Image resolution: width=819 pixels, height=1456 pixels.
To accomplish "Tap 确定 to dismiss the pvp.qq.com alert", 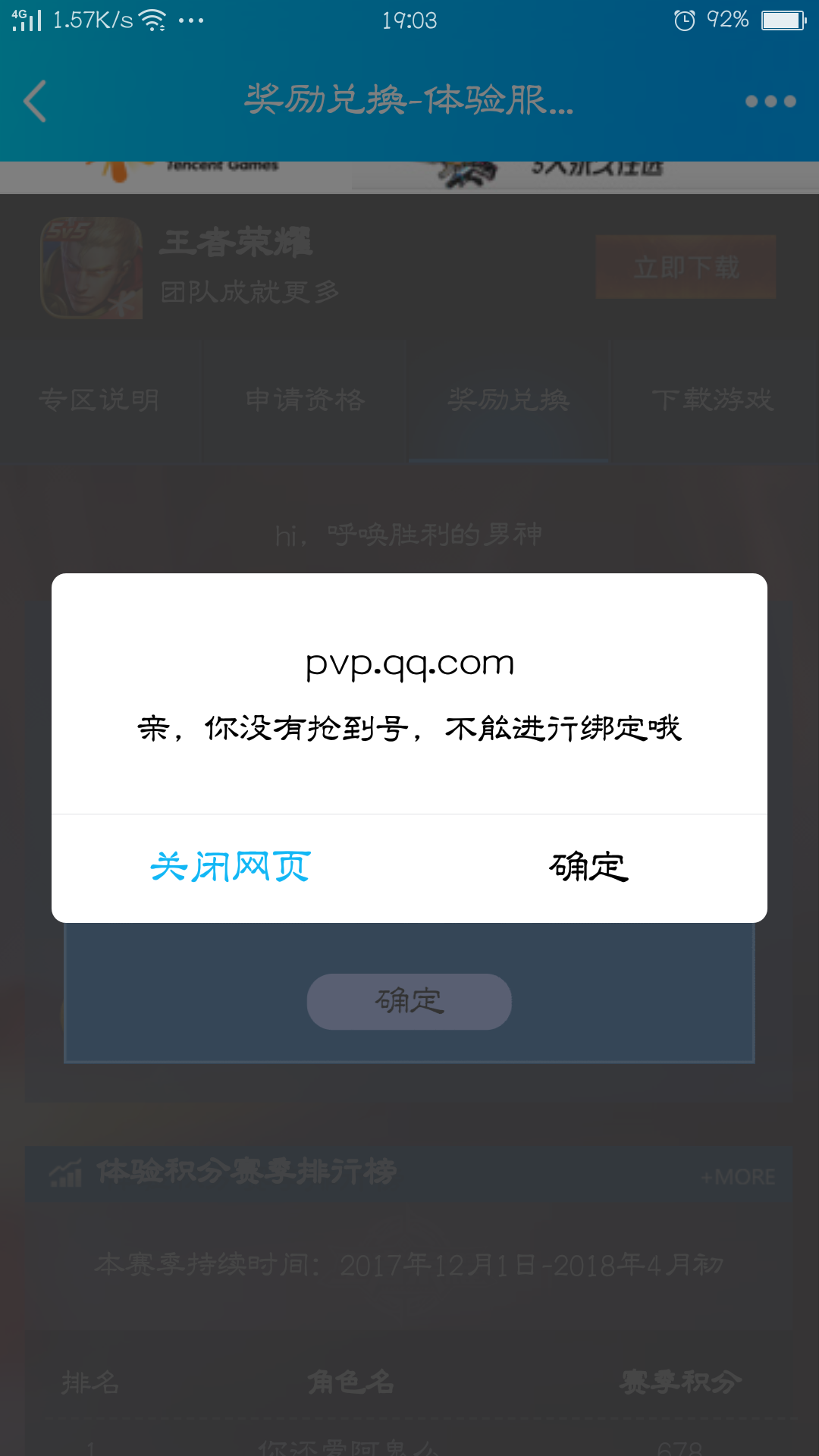I will pyautogui.click(x=589, y=867).
